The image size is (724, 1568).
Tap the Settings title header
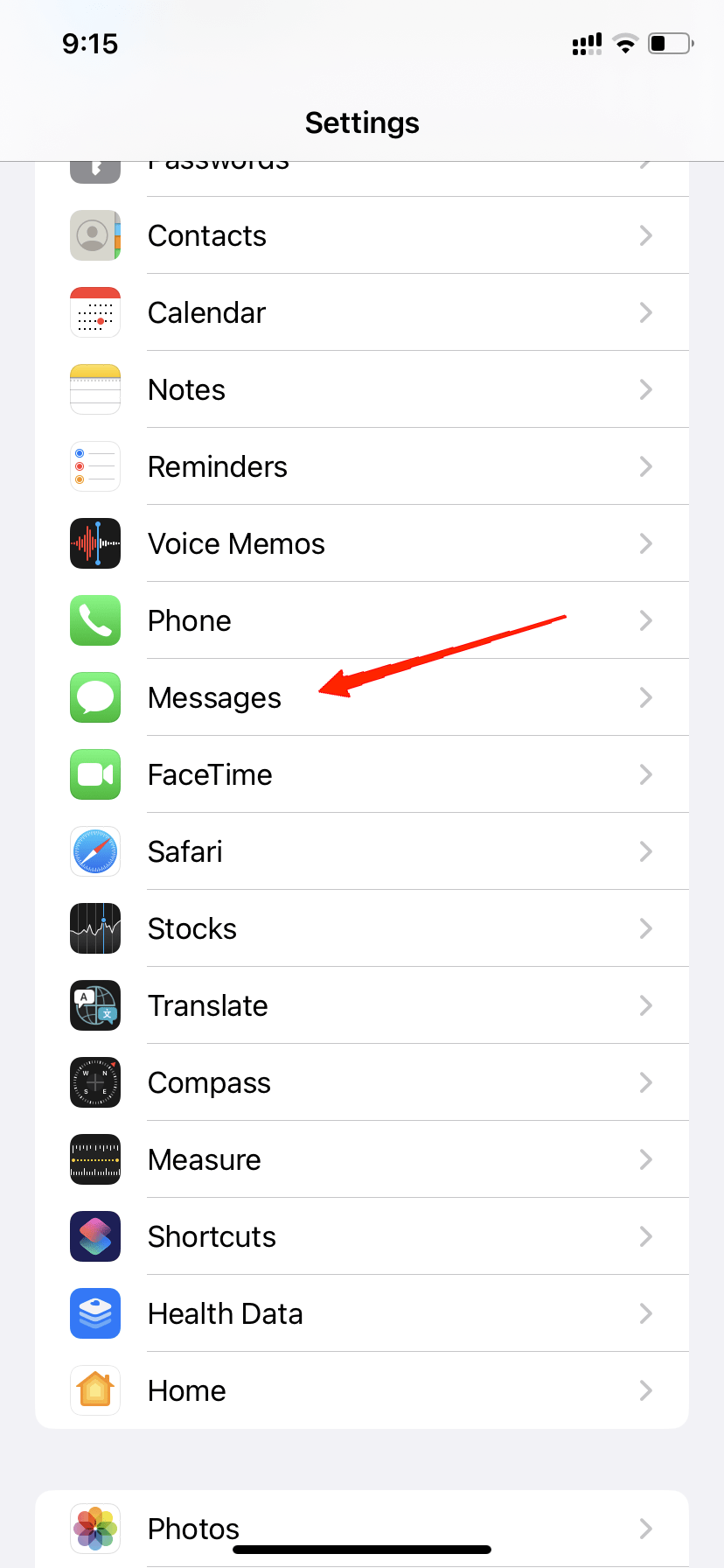click(362, 123)
